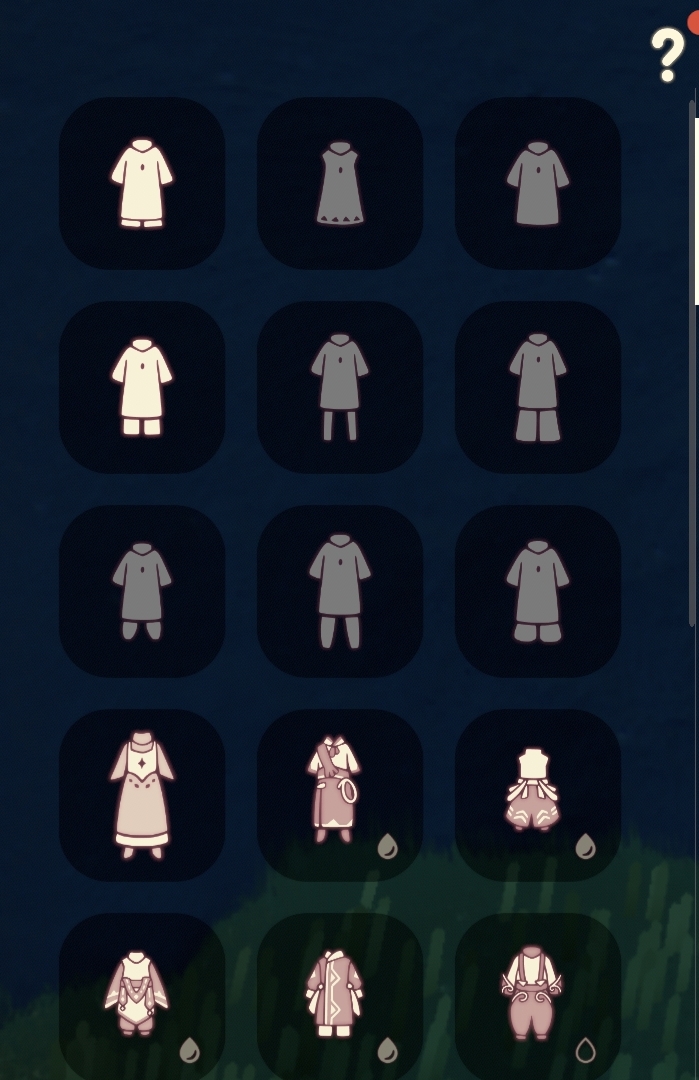Pick the outfit with wing-like draped sleeves
Screen dimensions: 699x1080
click(x=142, y=996)
